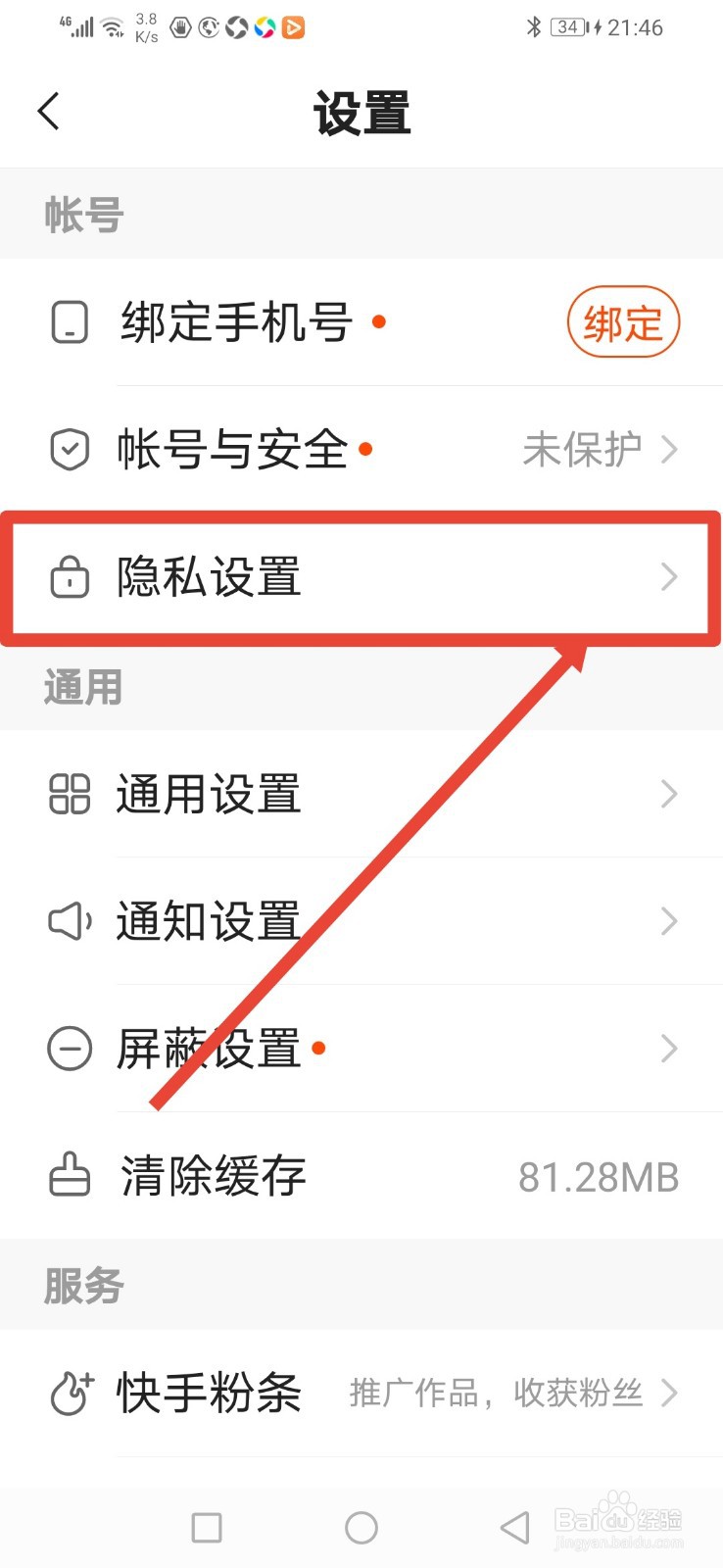Tap the 快手粉条 promotion icon

[x=69, y=1392]
